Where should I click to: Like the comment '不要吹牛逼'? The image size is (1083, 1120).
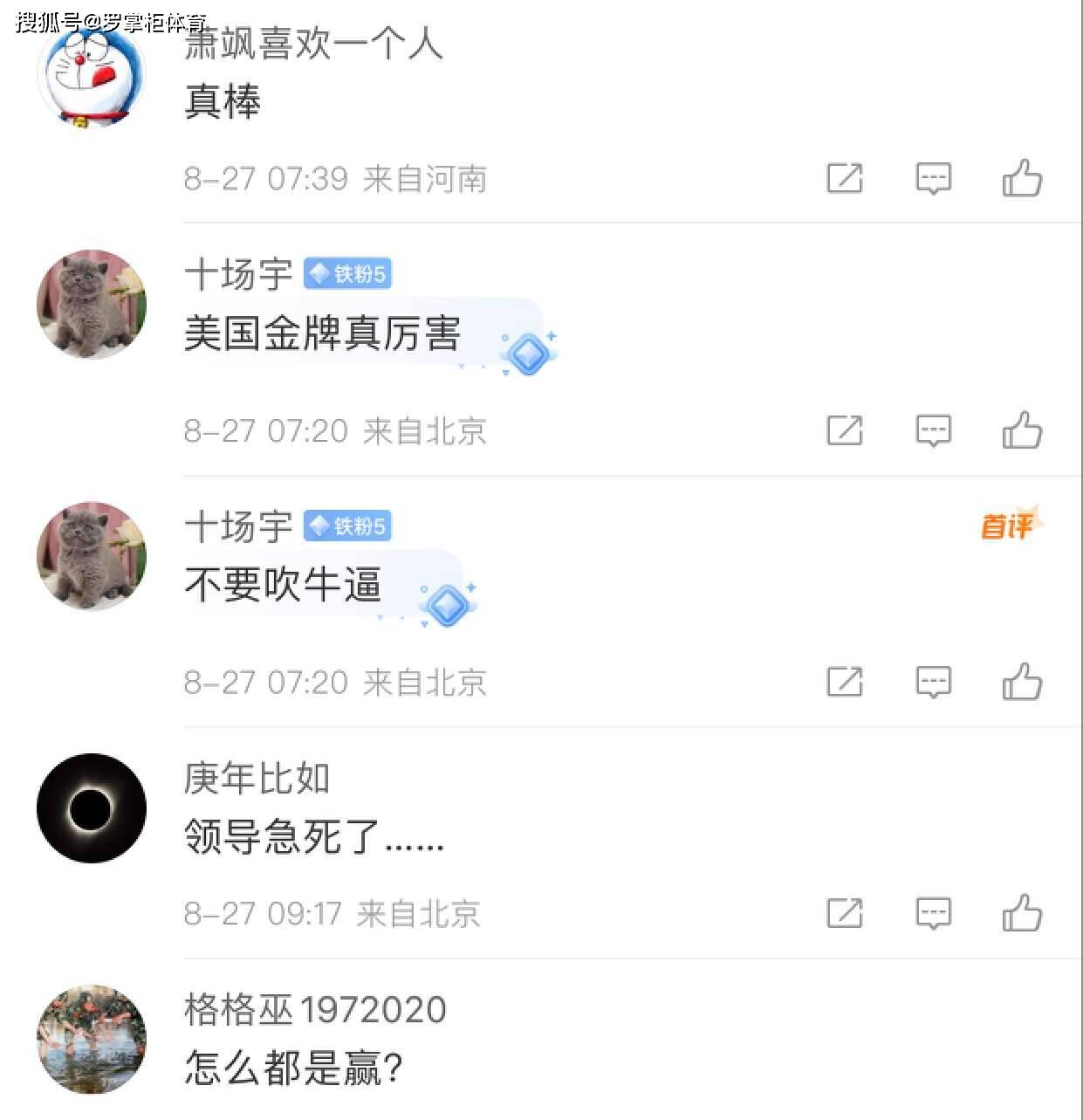pos(1022,682)
